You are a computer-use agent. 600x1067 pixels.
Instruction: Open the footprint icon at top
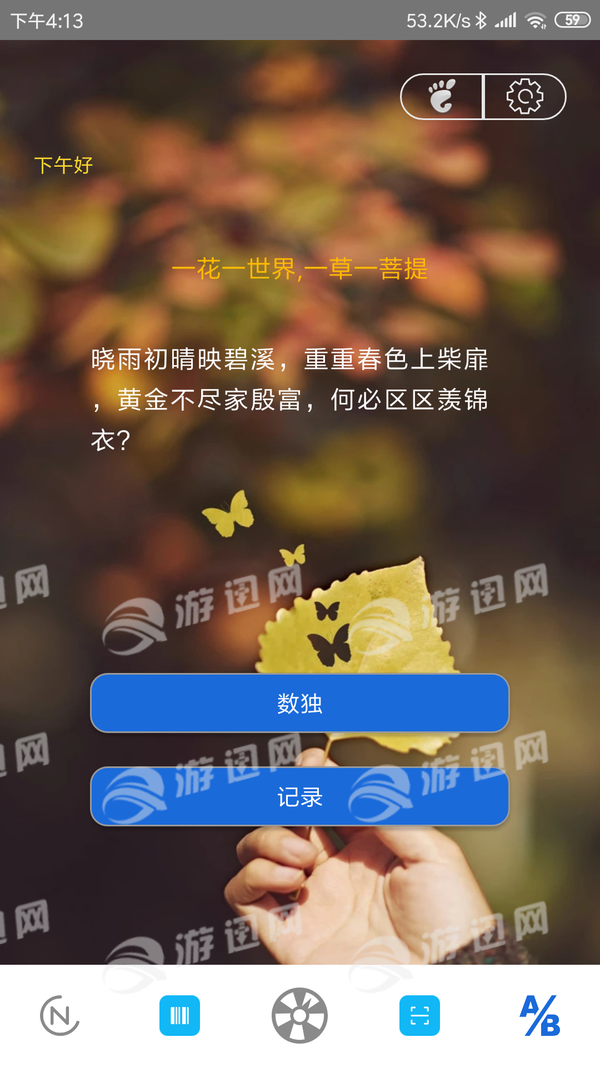tap(441, 97)
